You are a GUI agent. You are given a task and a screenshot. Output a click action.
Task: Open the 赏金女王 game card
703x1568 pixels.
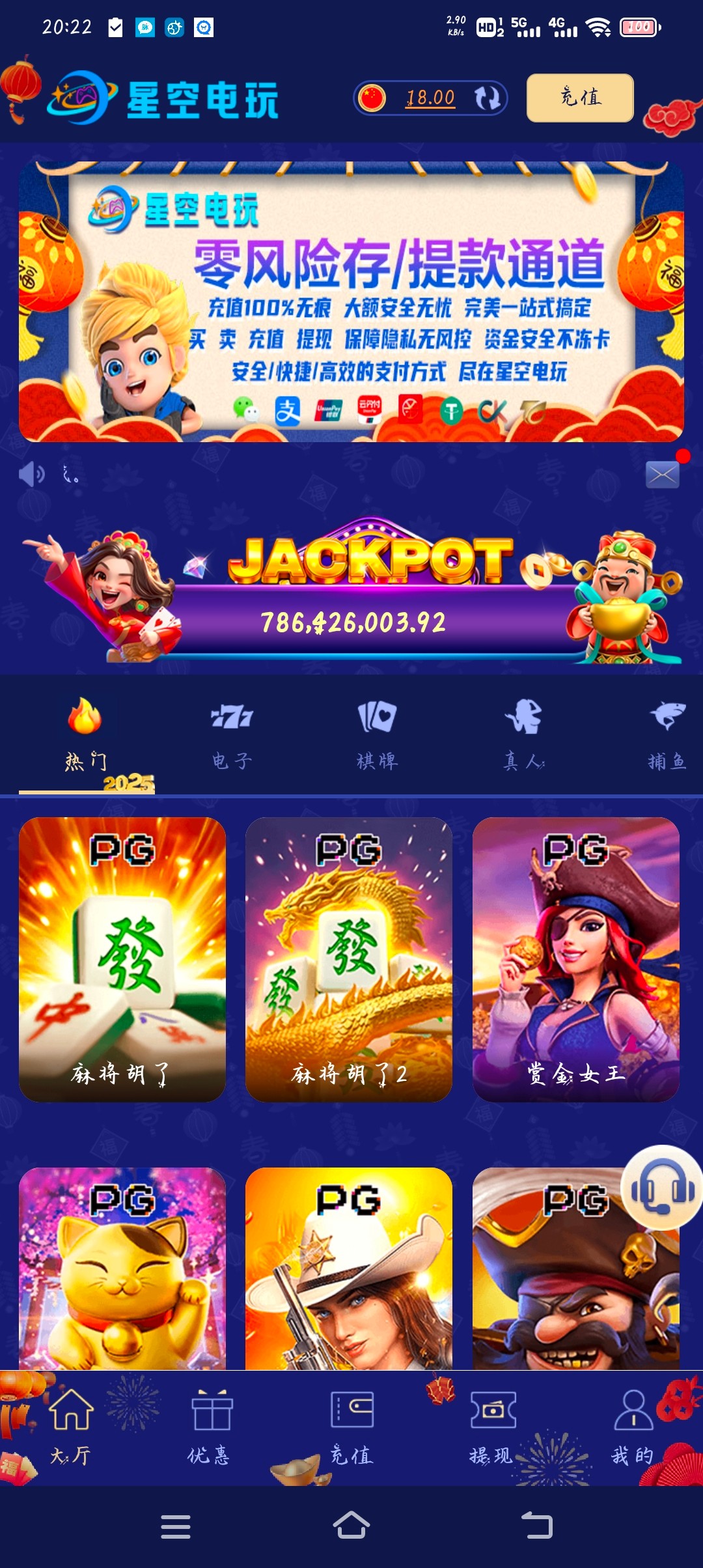point(576,959)
